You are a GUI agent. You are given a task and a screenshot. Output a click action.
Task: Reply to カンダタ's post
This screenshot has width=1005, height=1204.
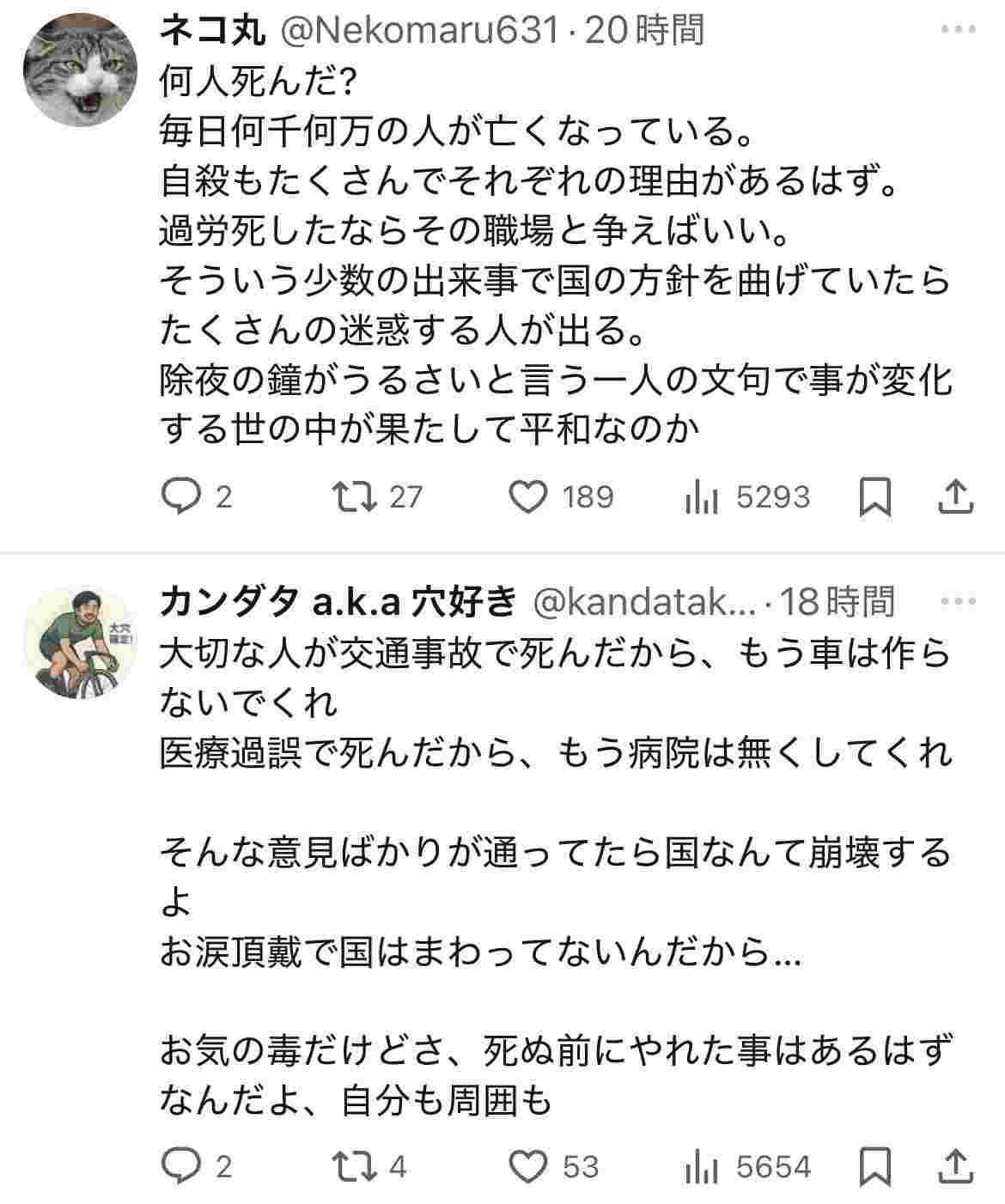click(x=181, y=1166)
